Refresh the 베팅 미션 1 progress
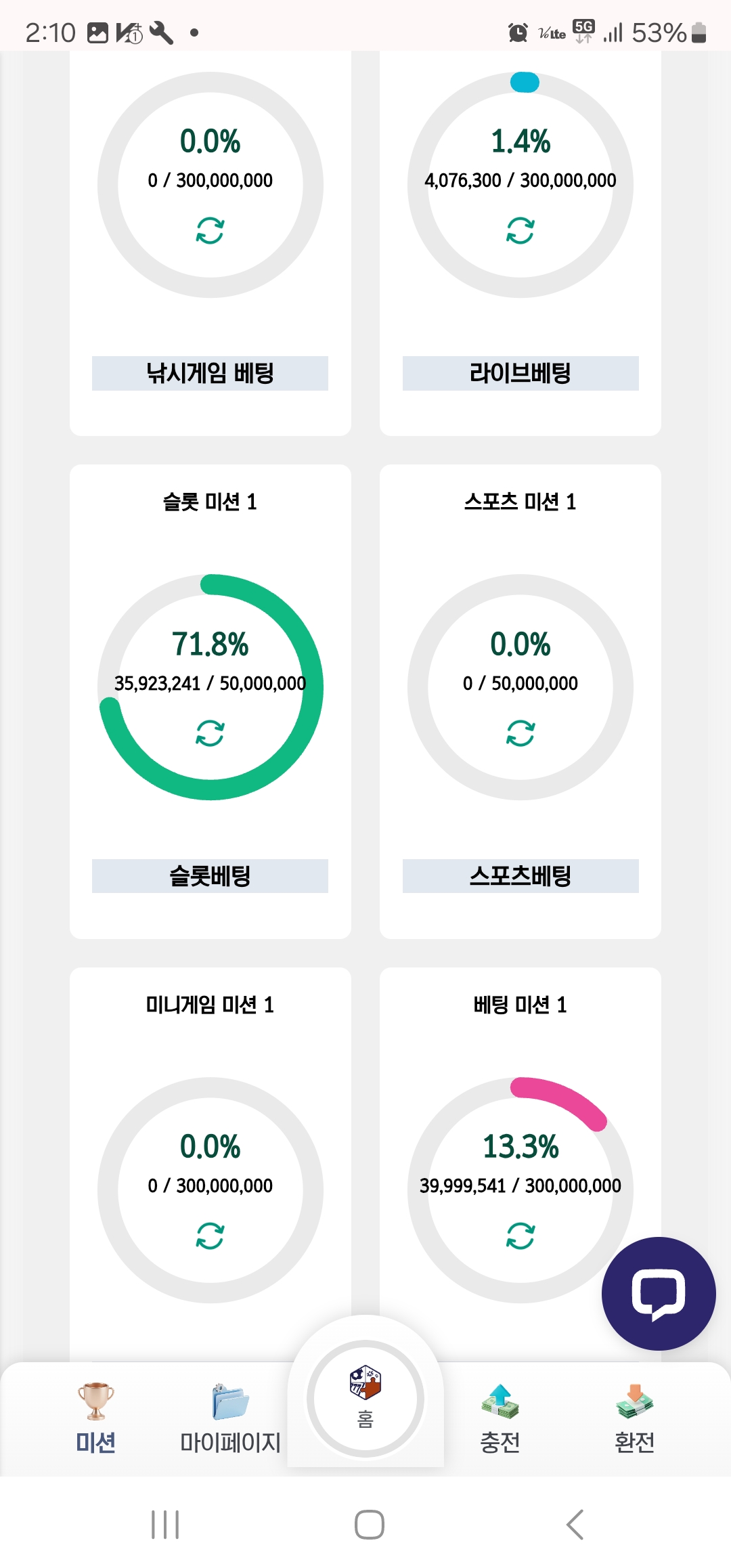 tap(520, 1236)
